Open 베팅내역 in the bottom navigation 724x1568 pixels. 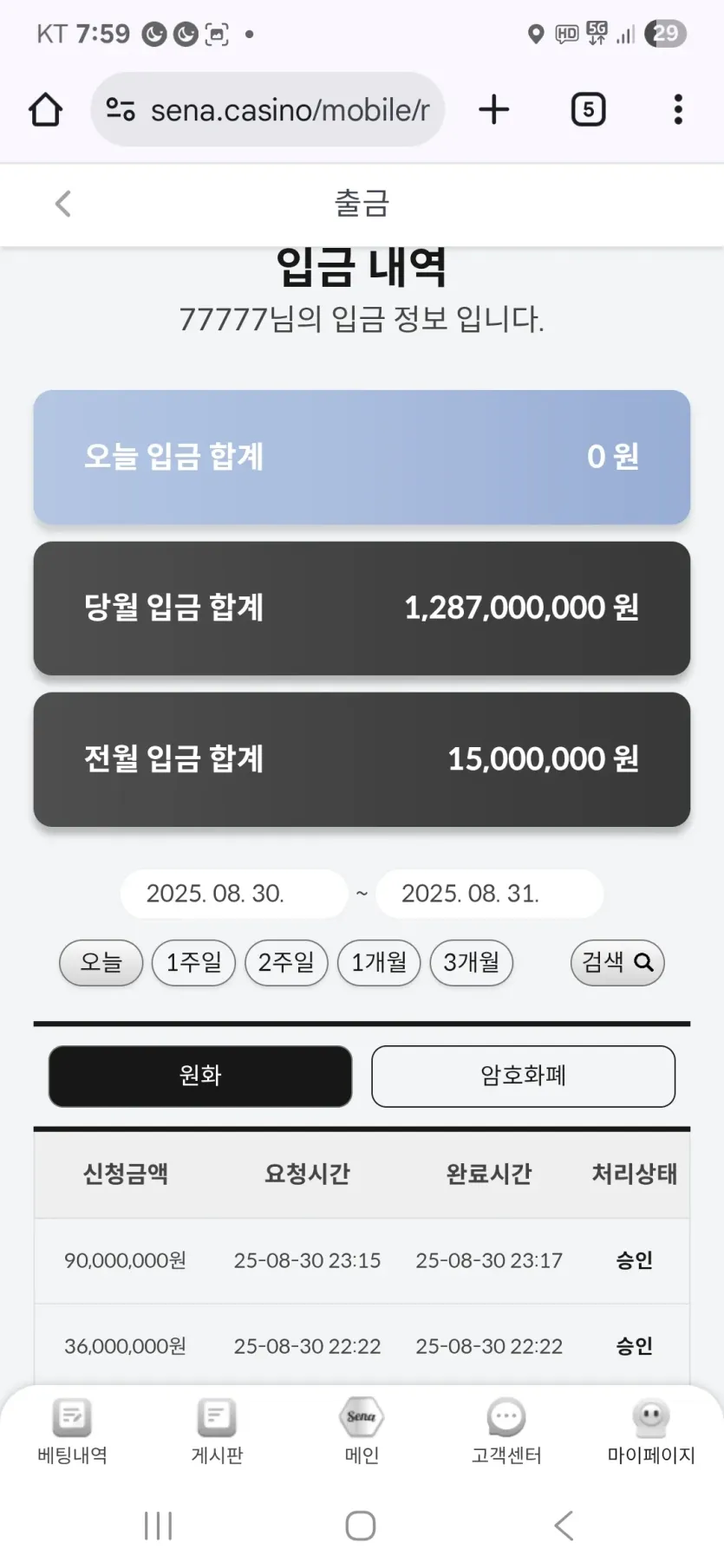click(x=72, y=1432)
